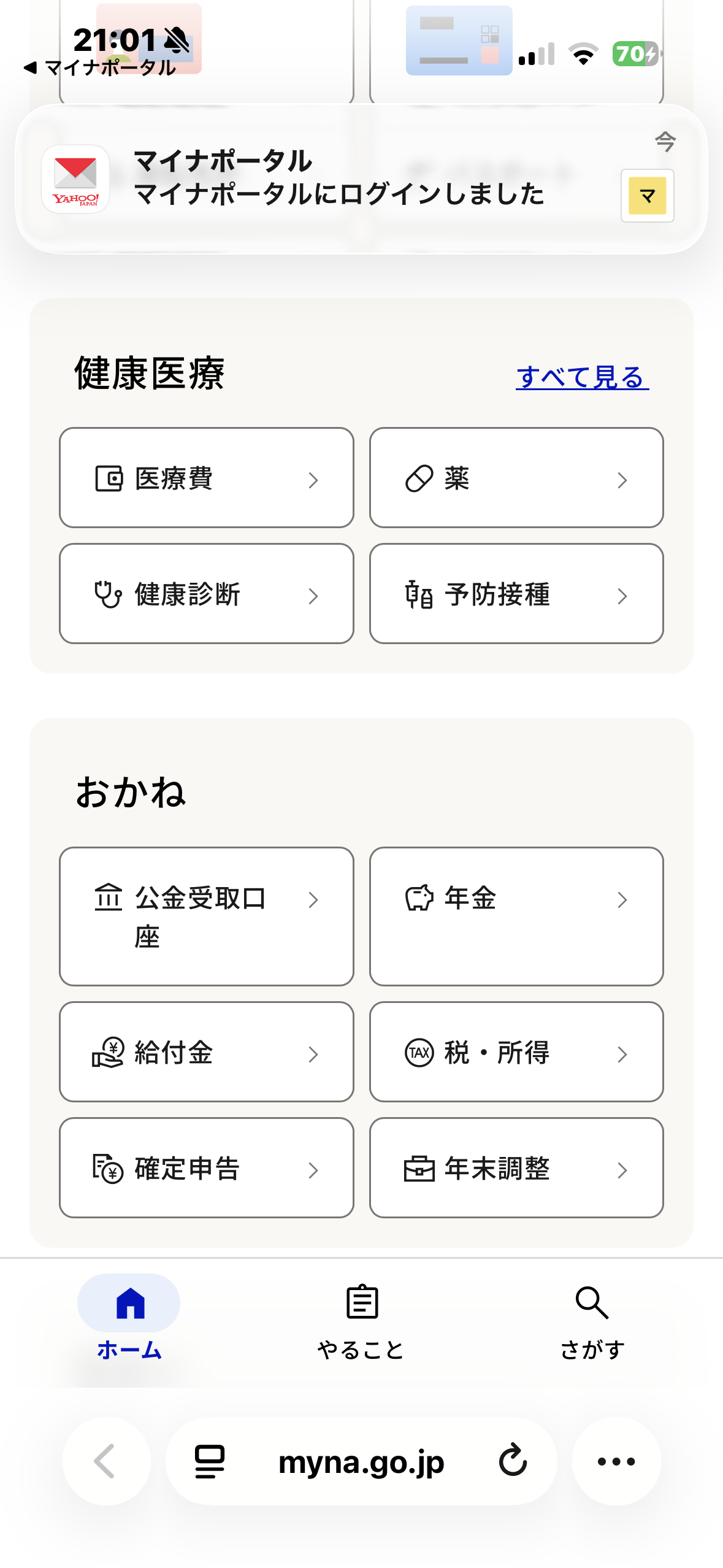The height and width of the screenshot is (1568, 723).
Task: Open the page menu icon beside myna.go.jp
Action: (x=210, y=1461)
